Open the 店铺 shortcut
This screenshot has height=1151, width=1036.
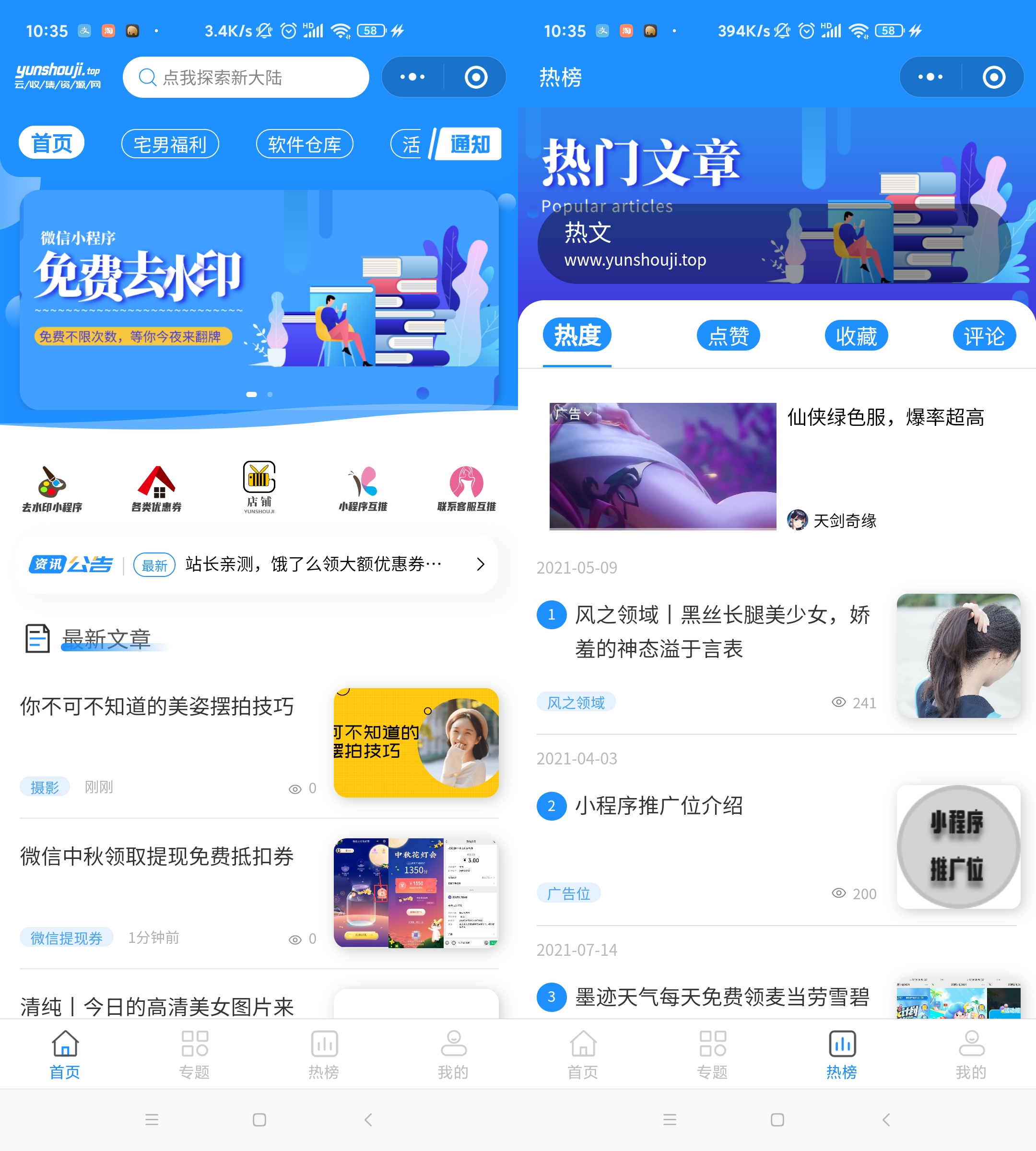[259, 487]
